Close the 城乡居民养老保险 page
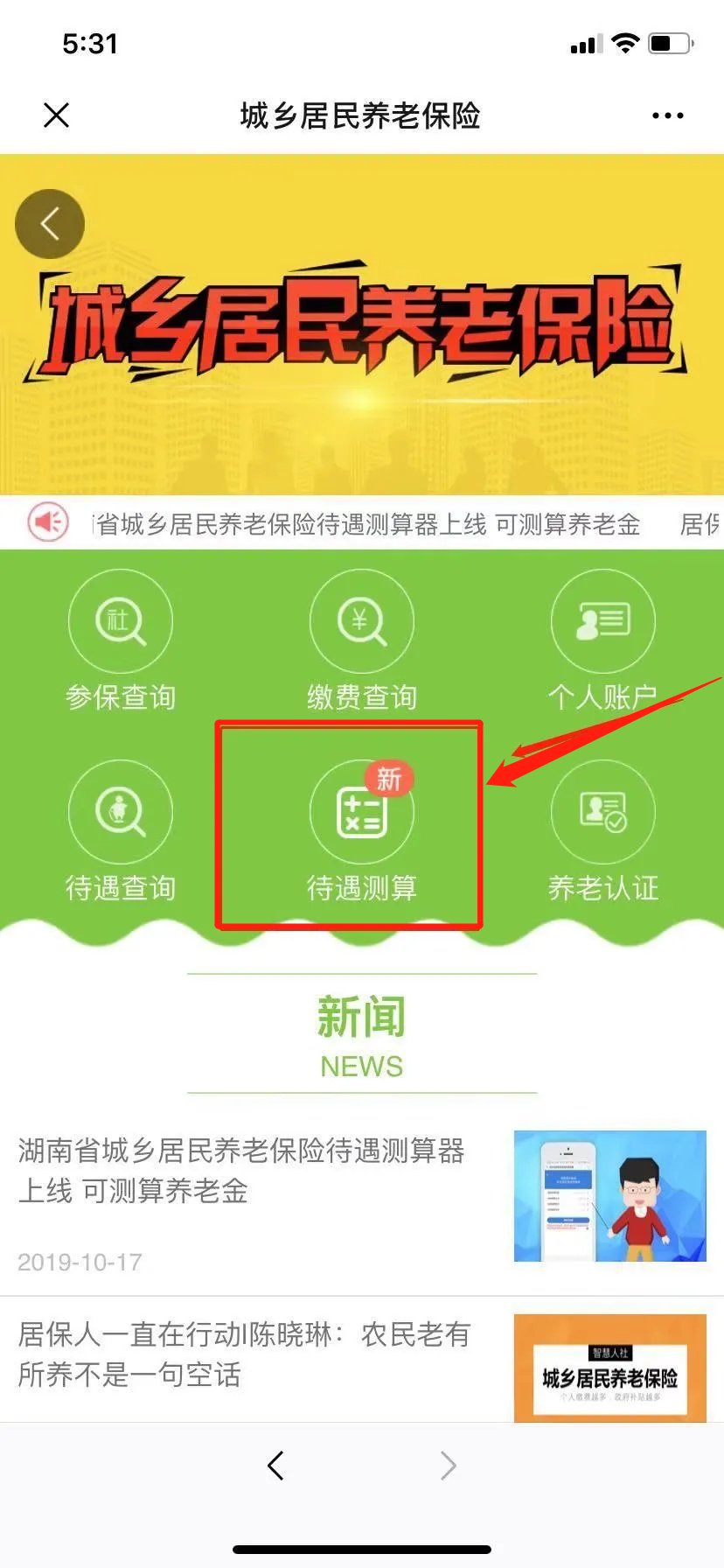This screenshot has width=724, height=1568. pyautogui.click(x=57, y=115)
